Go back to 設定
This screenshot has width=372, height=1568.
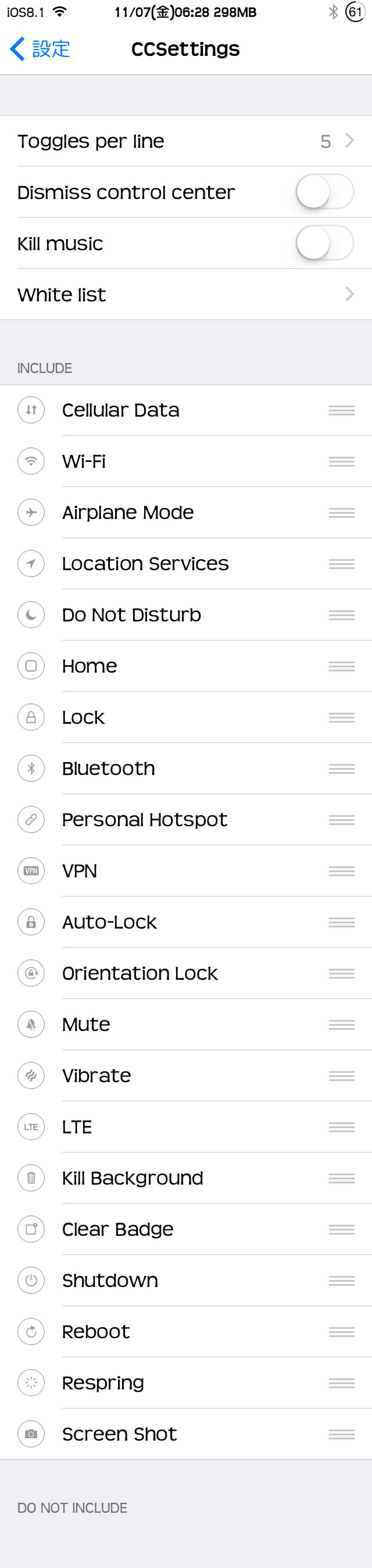(40, 49)
